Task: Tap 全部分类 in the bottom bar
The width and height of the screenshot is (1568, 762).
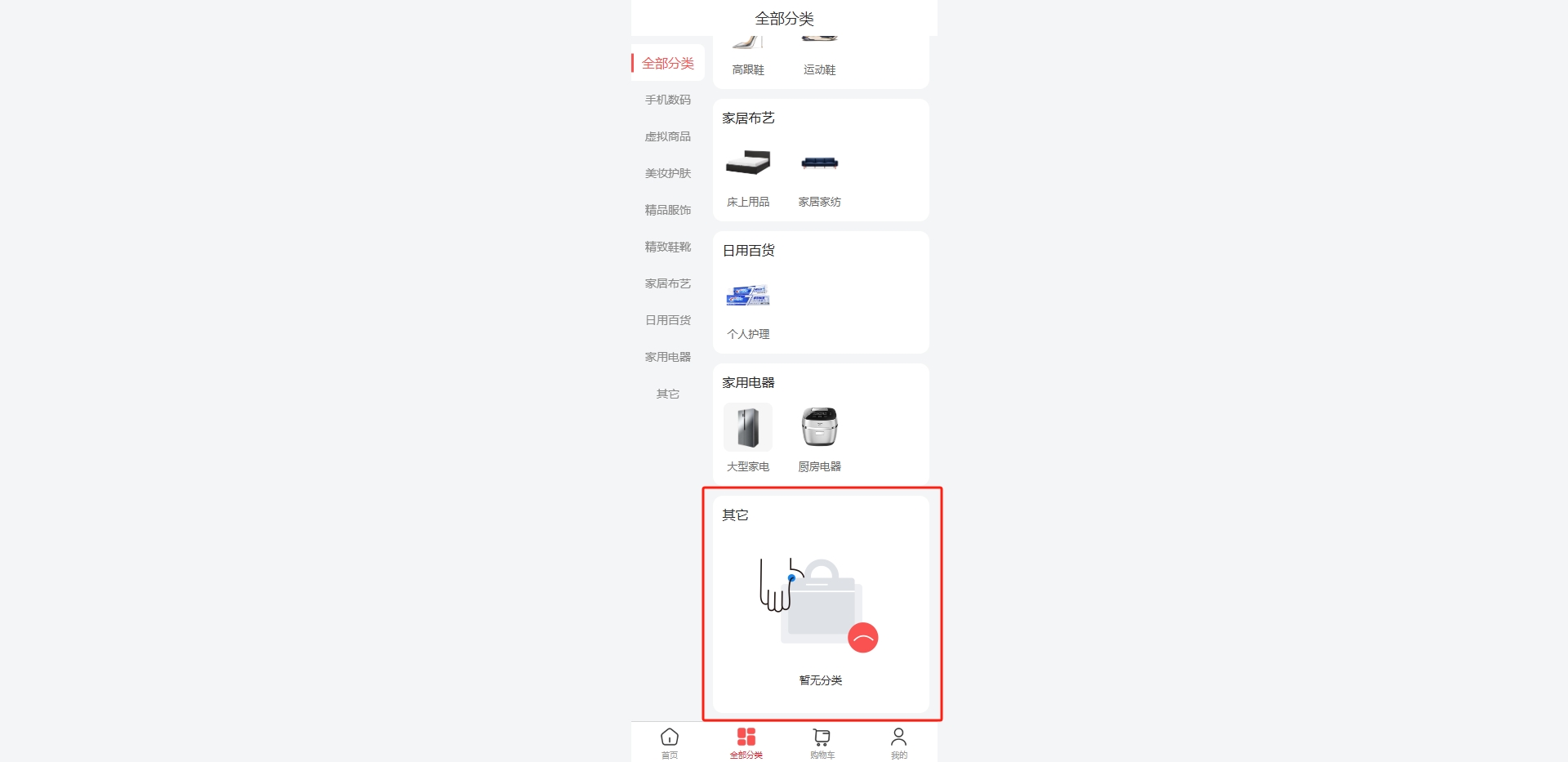Action: (746, 743)
